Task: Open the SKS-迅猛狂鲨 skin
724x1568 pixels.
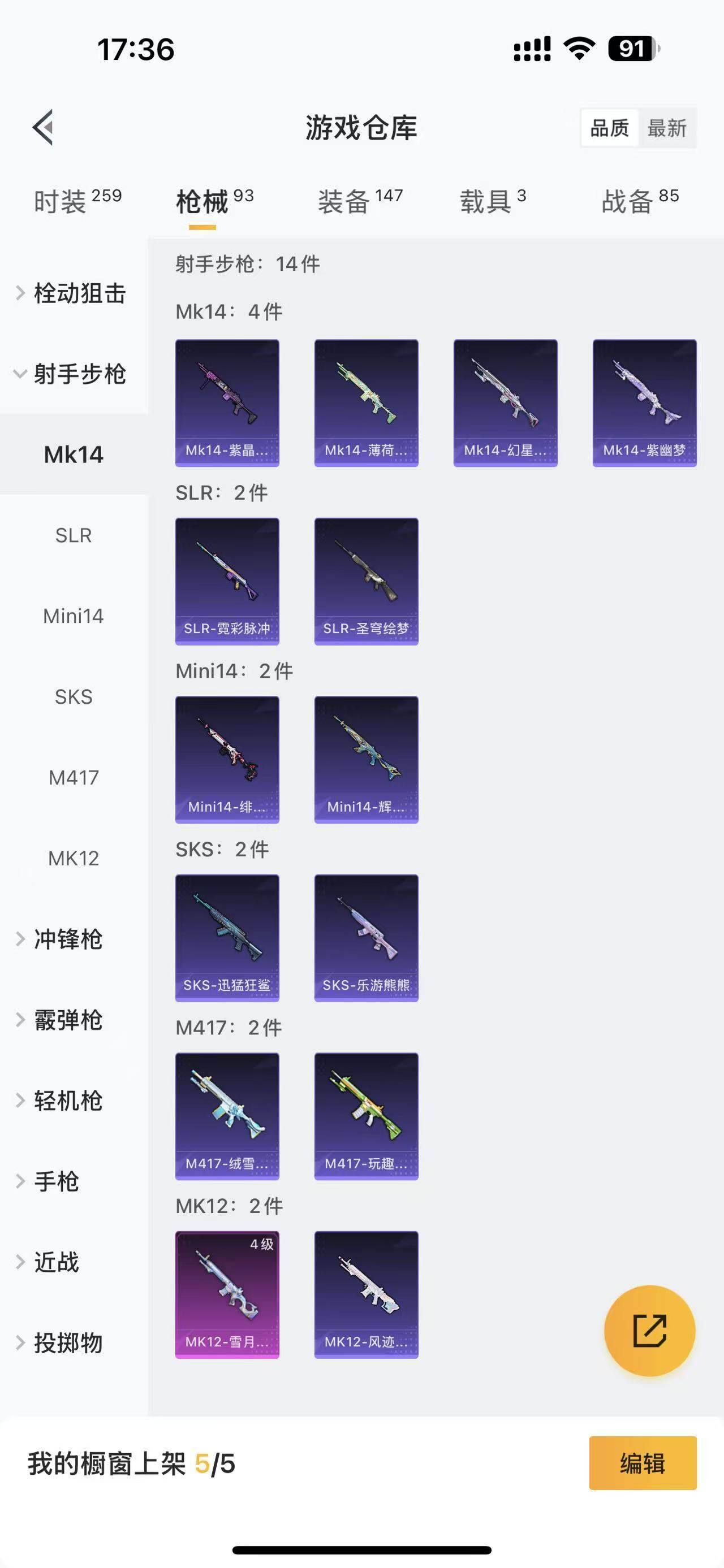Action: (x=227, y=938)
